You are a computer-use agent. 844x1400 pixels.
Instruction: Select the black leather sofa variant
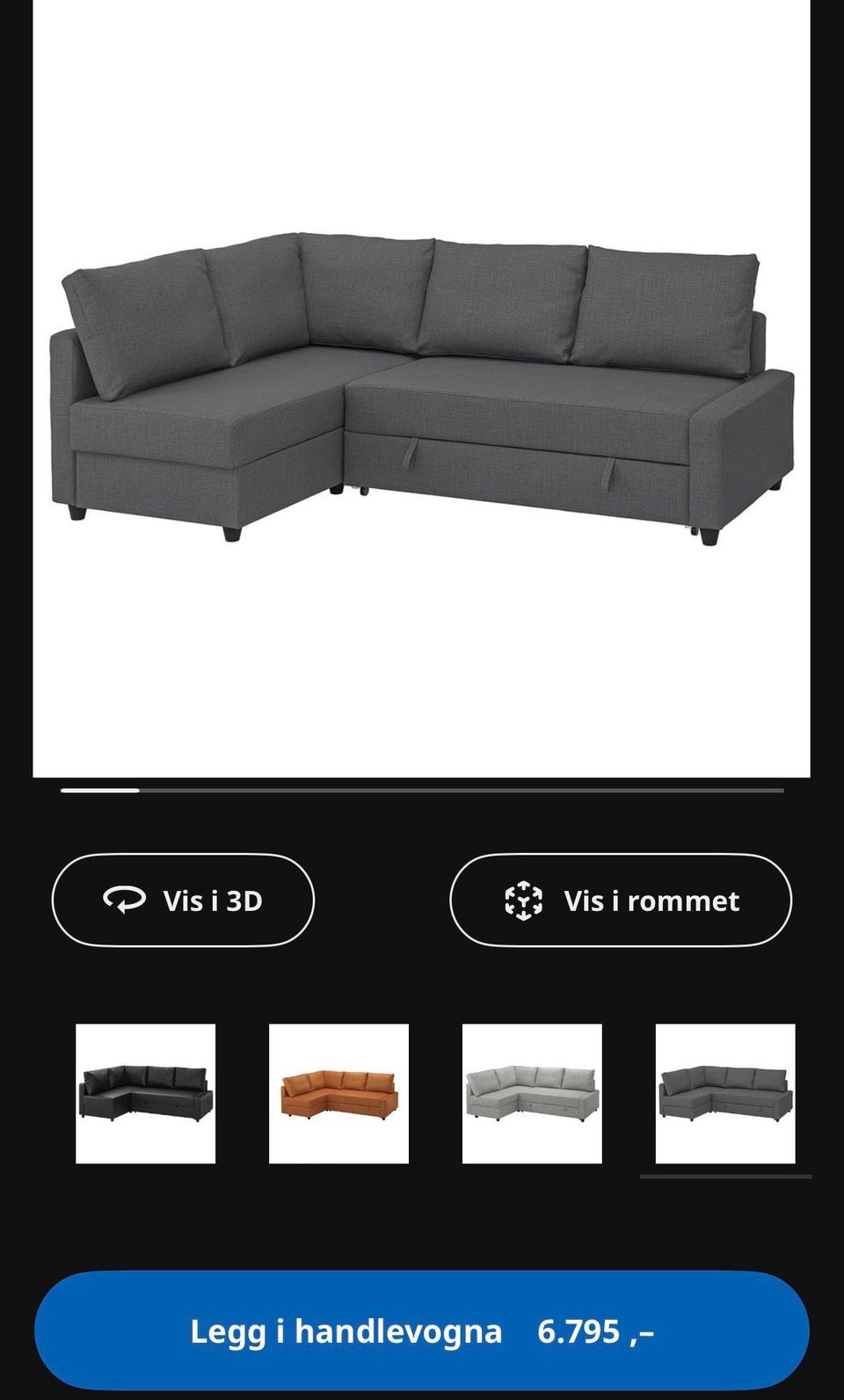[x=146, y=1093]
